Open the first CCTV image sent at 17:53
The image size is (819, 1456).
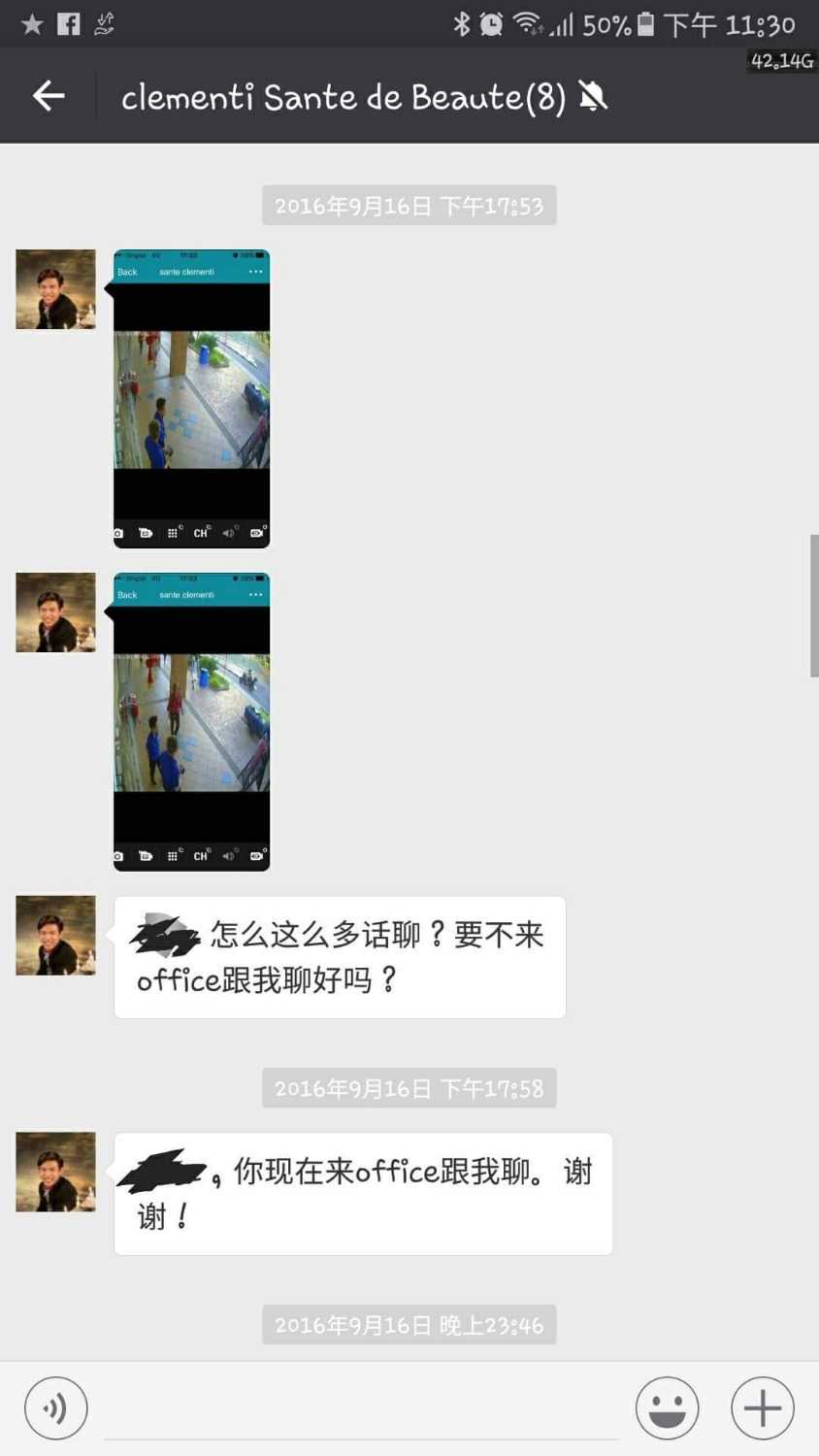191,399
